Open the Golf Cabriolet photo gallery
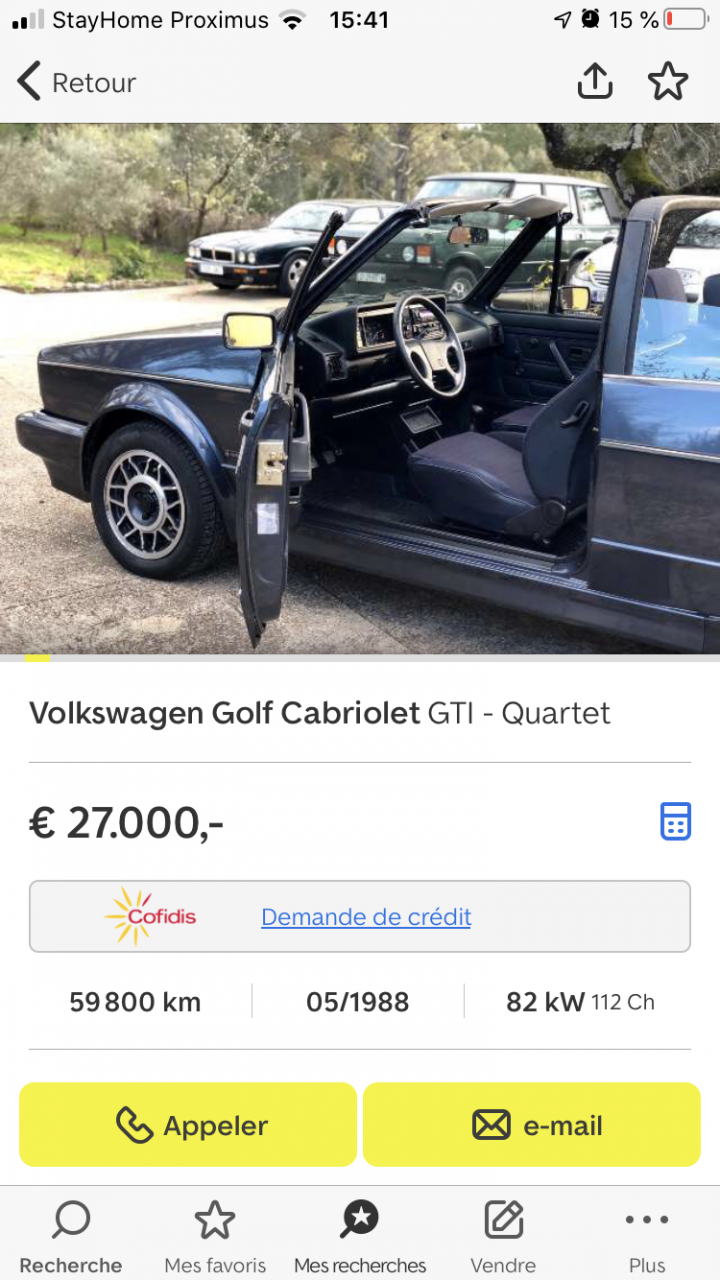The height and width of the screenshot is (1280, 720). pos(360,388)
